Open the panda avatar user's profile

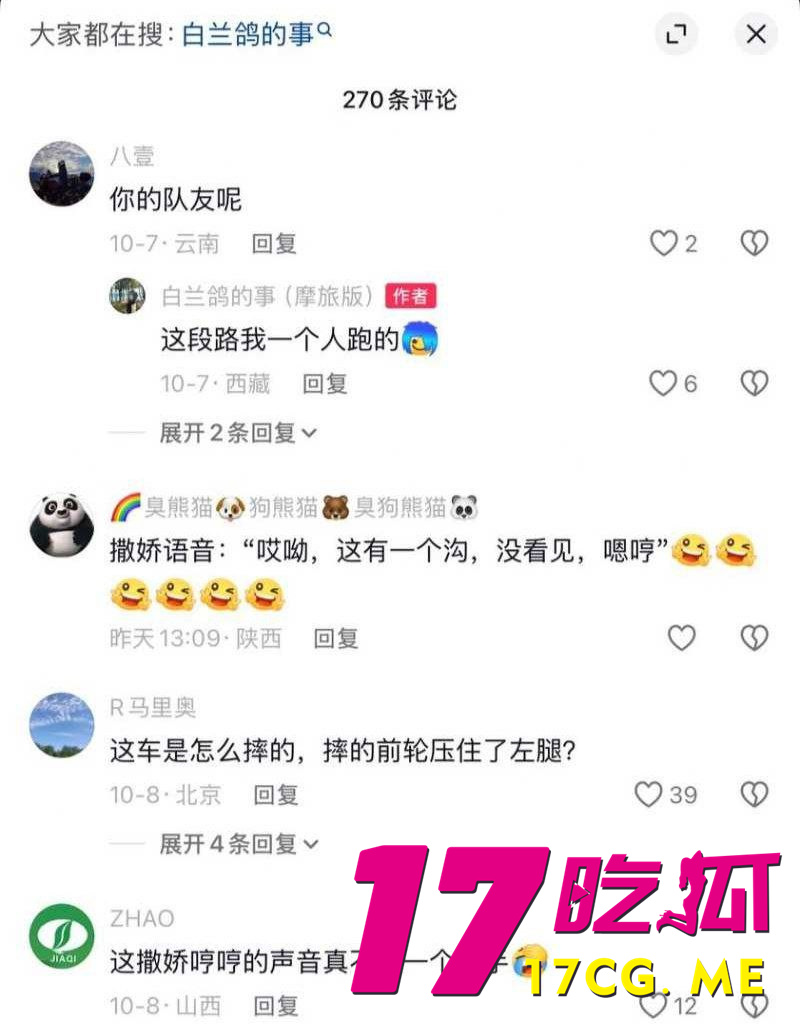coord(62,525)
